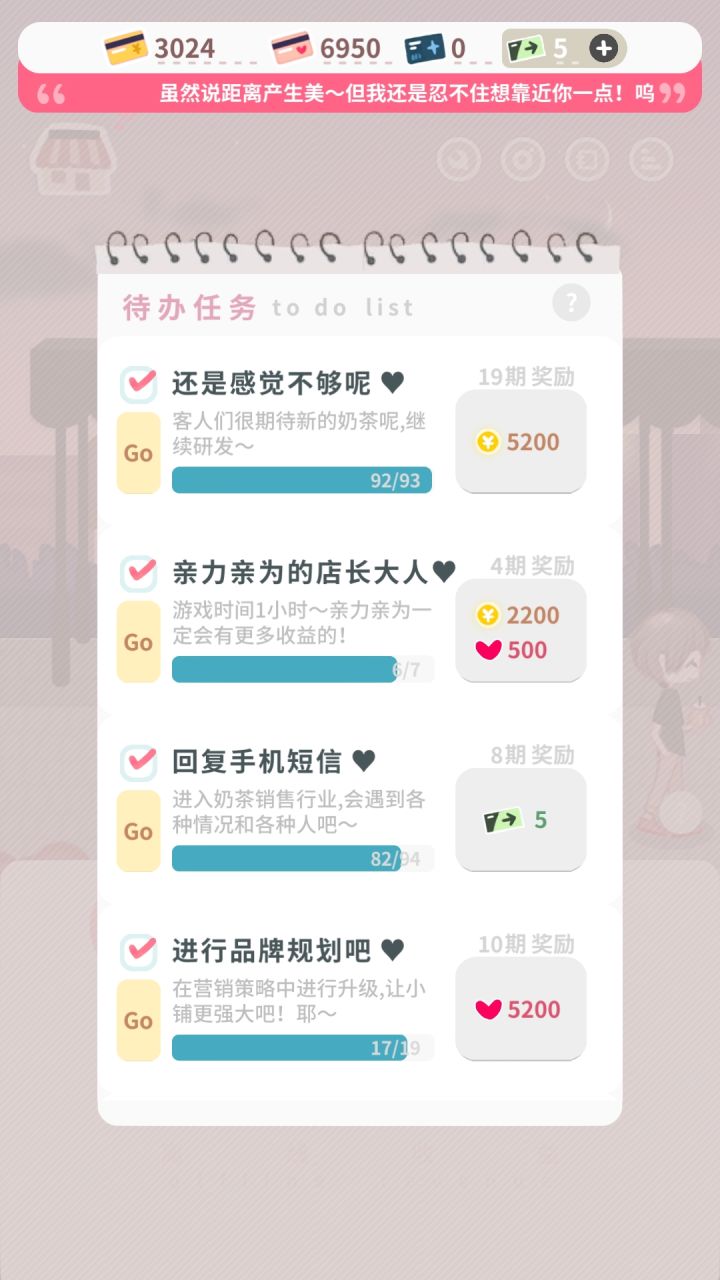This screenshot has height=1280, width=720.
Task: Check the task 亲力亲为的店长大人
Action: pyautogui.click(x=139, y=571)
